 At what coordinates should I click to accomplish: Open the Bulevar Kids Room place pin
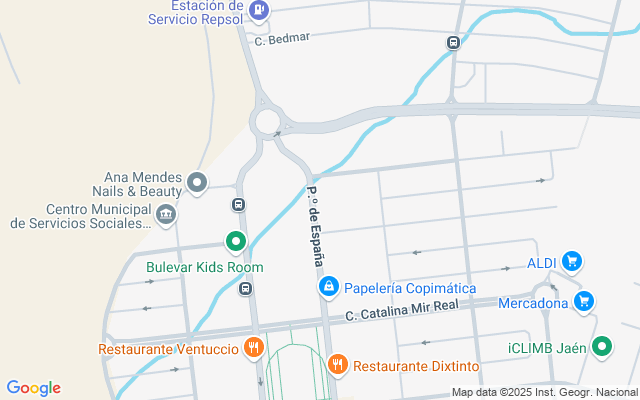[236, 241]
